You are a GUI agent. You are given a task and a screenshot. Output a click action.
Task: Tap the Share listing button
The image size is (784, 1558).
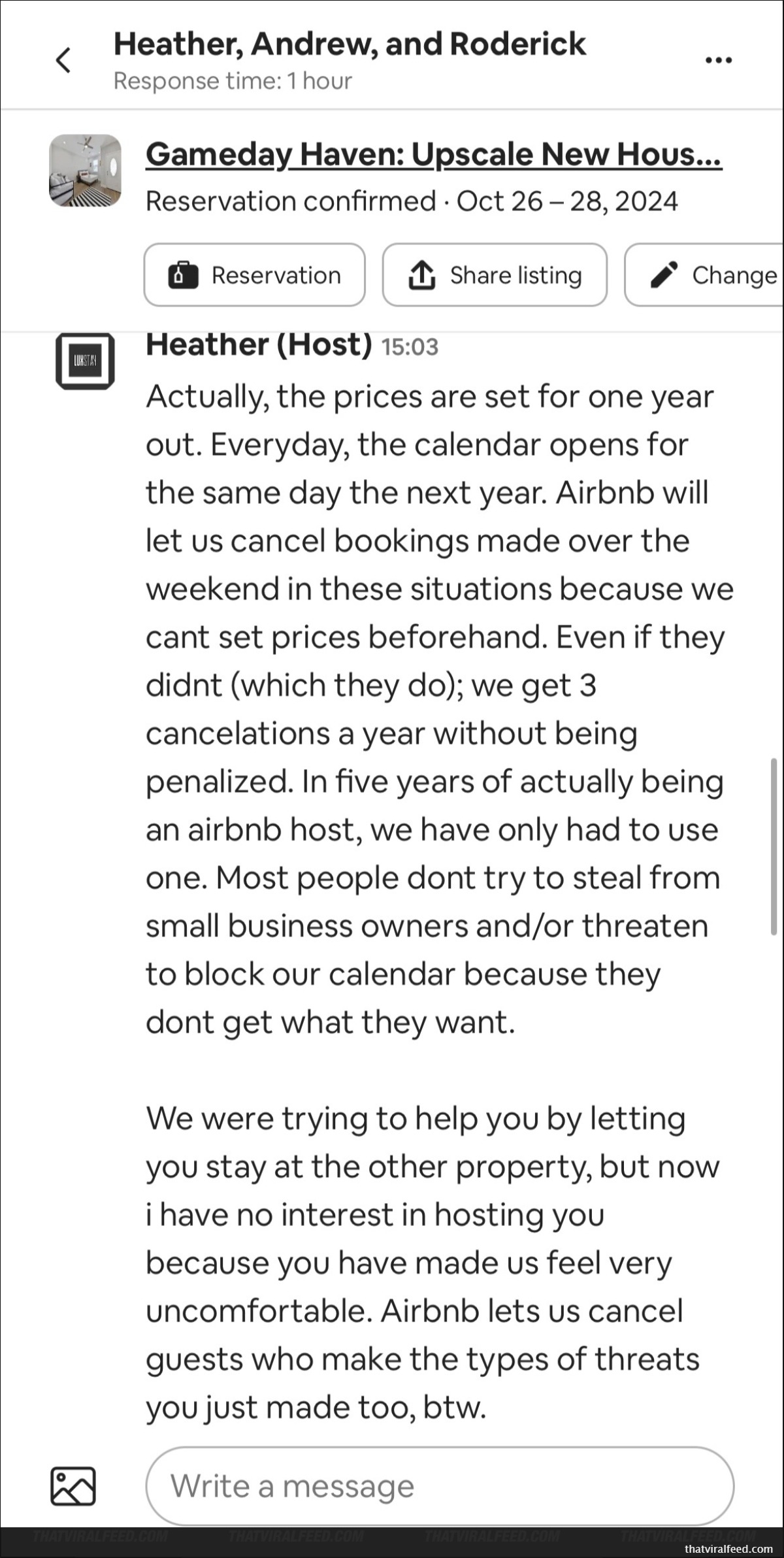tap(495, 275)
